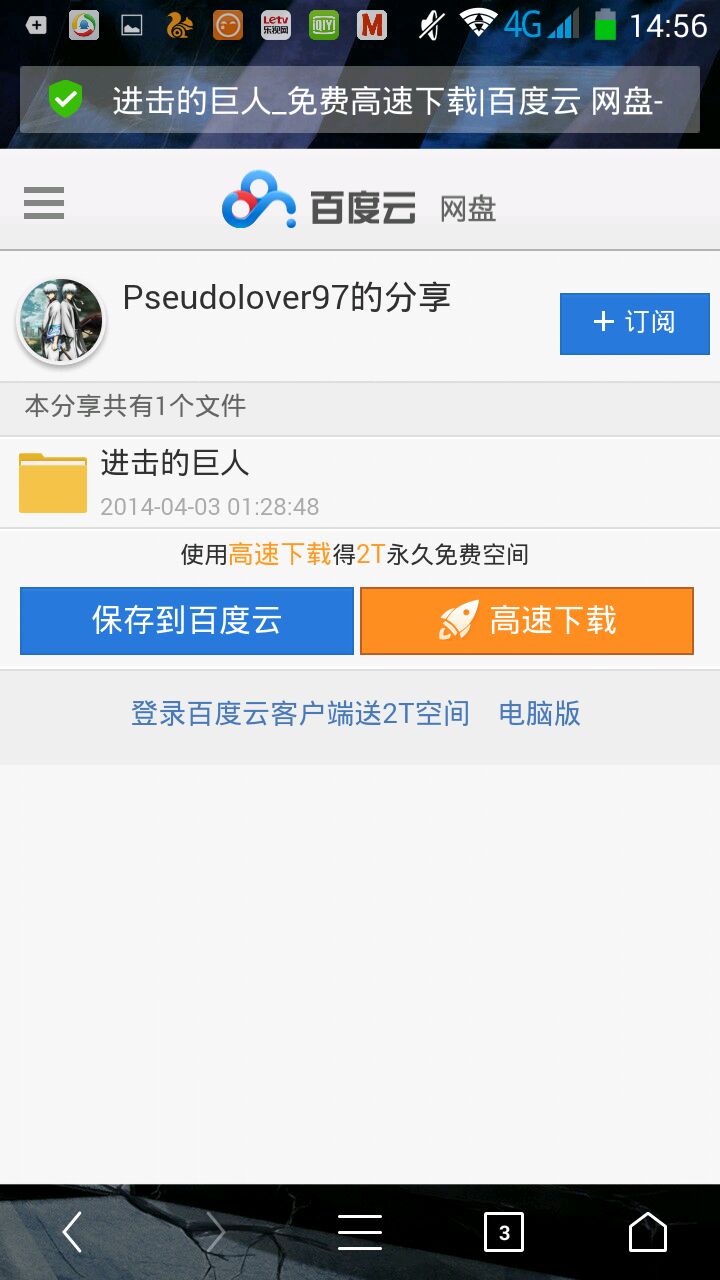
Task: Show the 3 open browser tabs
Action: point(504,1233)
